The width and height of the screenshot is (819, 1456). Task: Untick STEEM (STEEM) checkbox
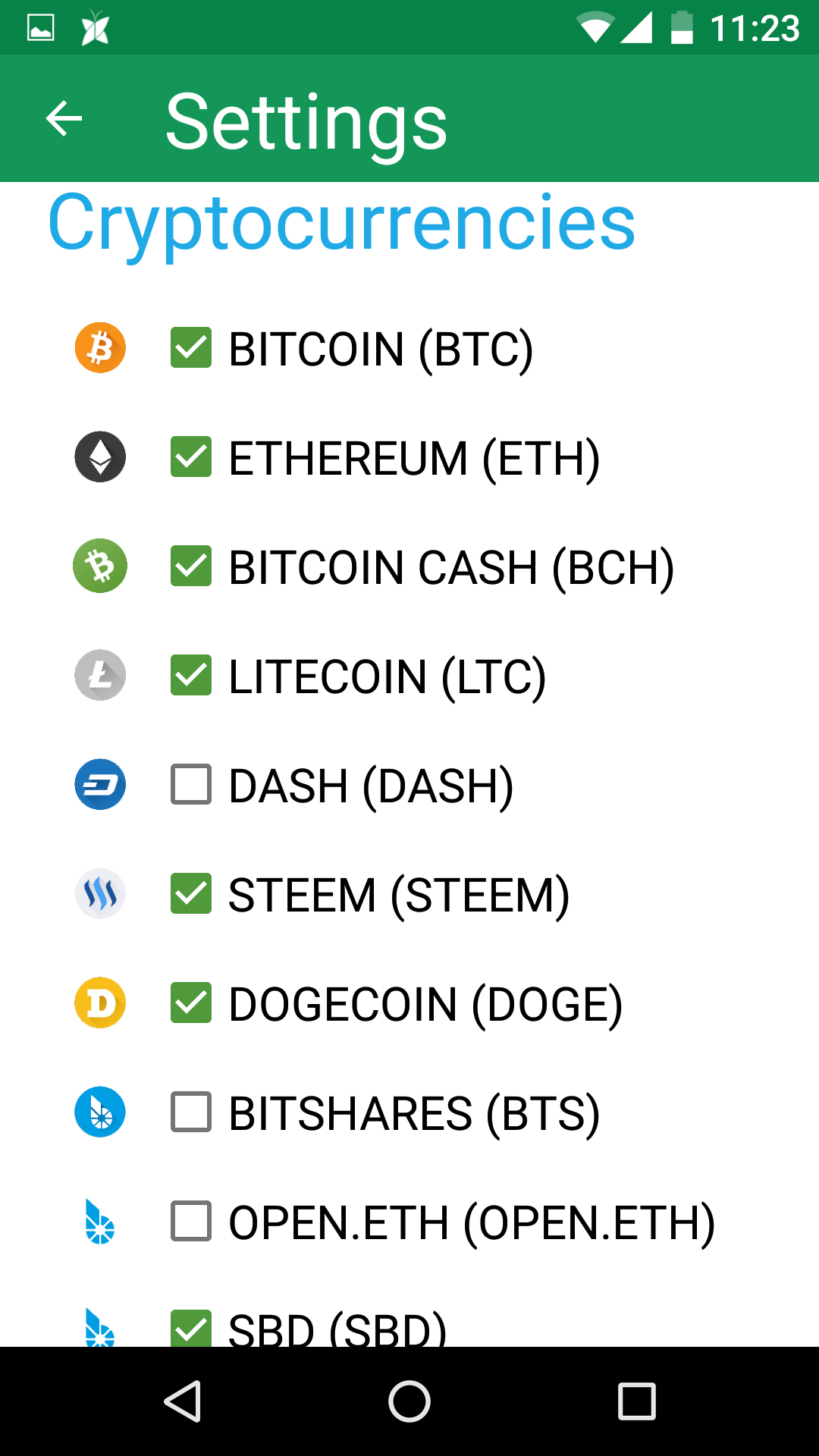point(191,894)
